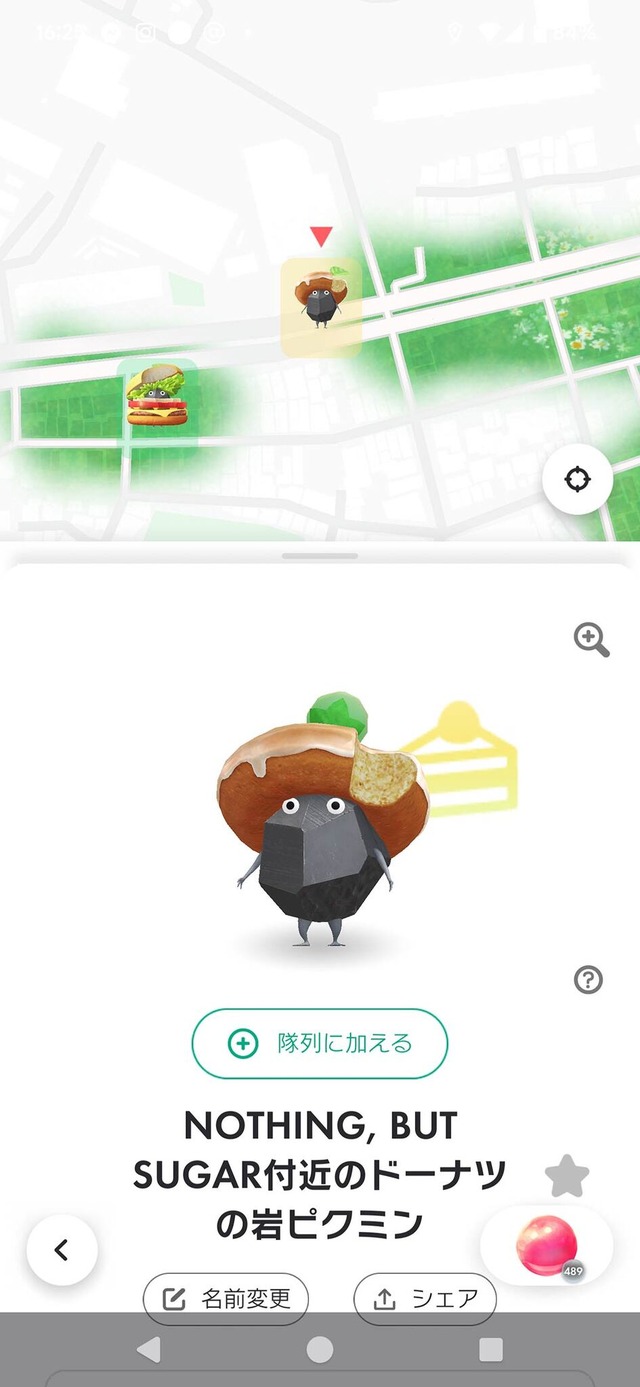Viewport: 640px width, 1387px height.
Task: Tap 隊列に加える to add to squad
Action: pos(320,1043)
